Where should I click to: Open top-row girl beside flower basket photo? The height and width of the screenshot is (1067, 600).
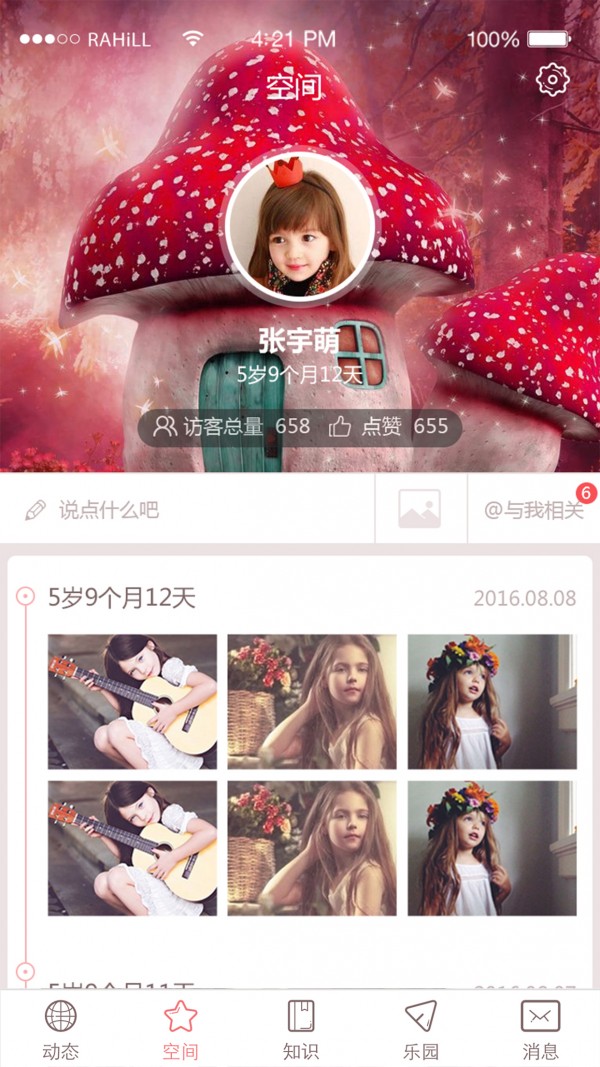coord(311,701)
